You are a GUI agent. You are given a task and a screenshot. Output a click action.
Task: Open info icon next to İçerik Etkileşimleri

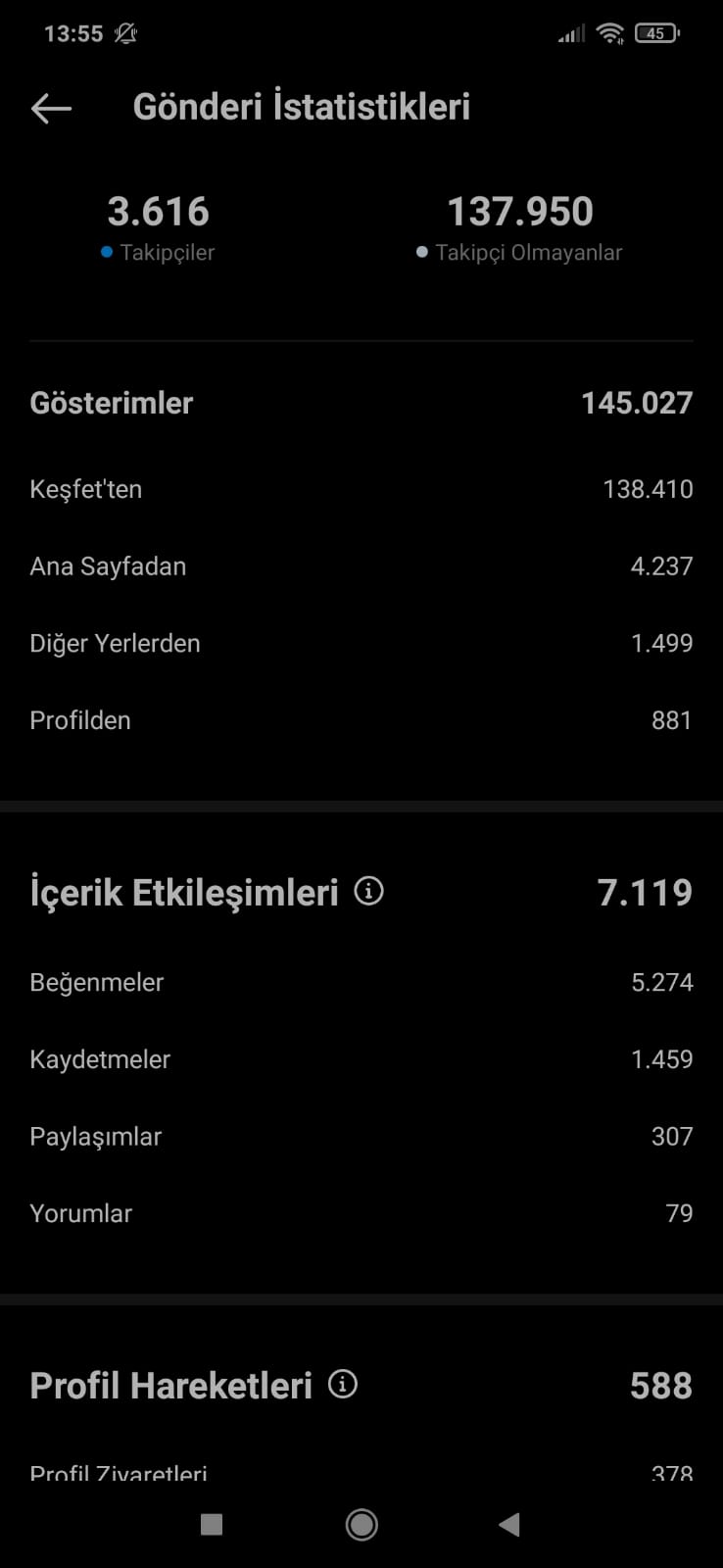368,891
